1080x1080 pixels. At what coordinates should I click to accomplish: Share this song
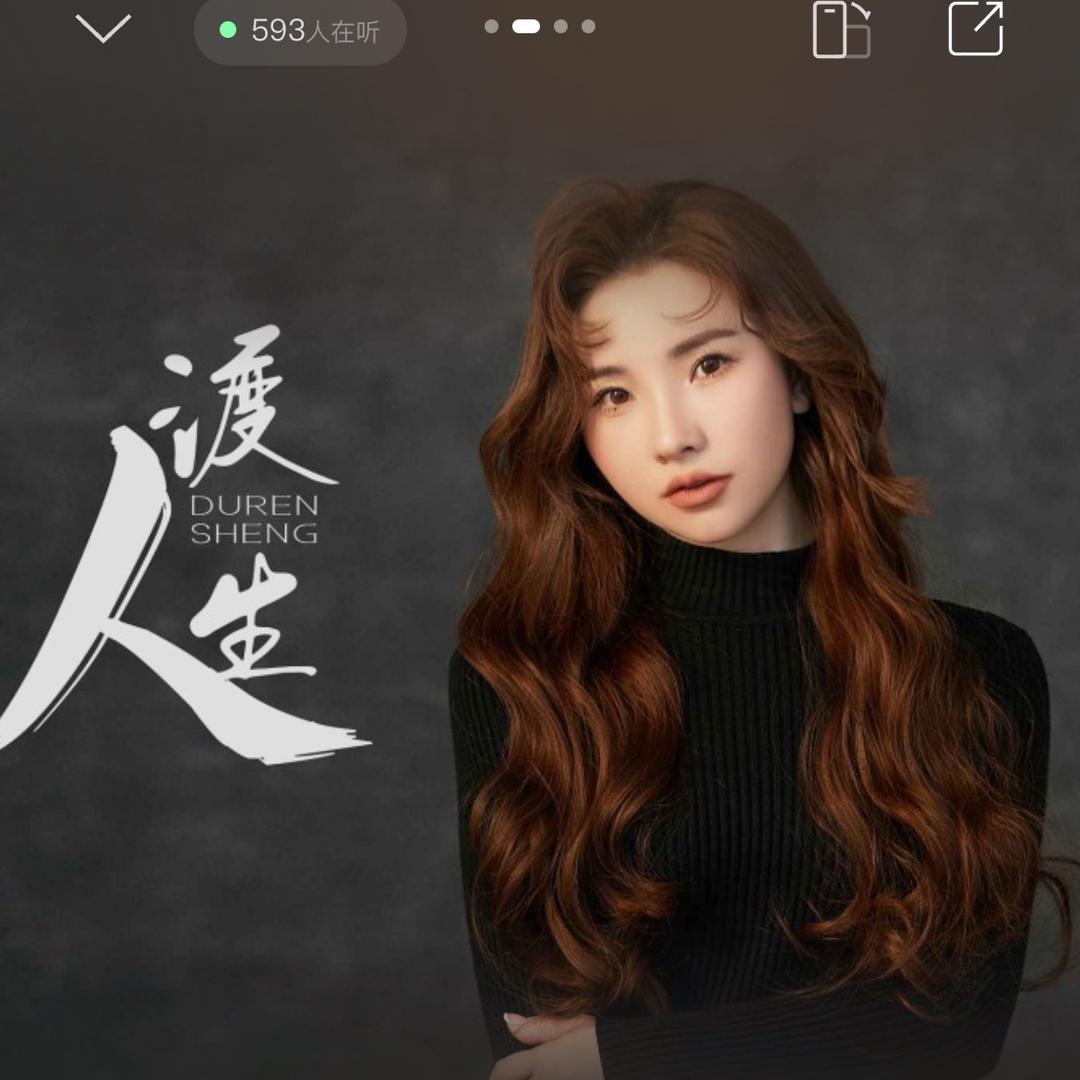click(x=975, y=29)
